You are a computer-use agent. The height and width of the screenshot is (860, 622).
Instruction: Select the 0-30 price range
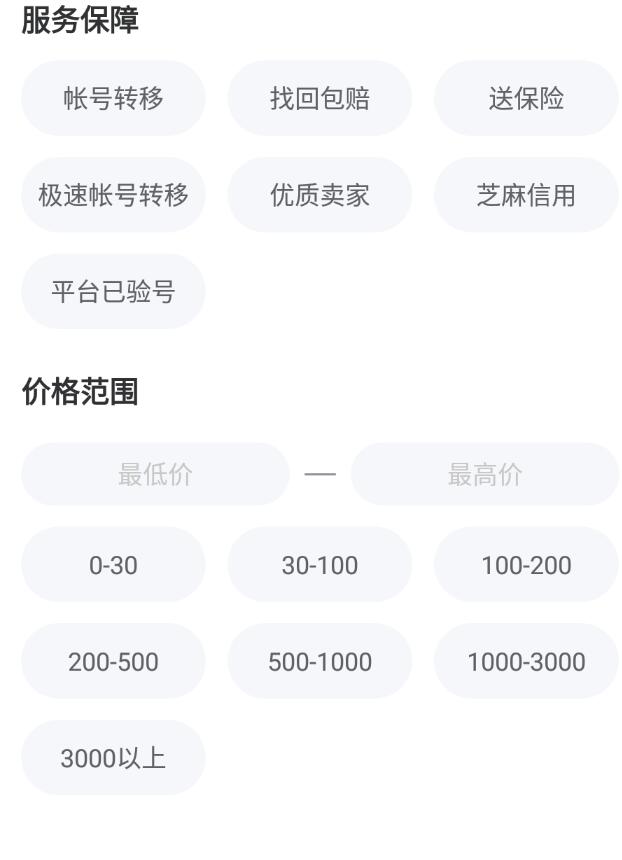pos(113,565)
